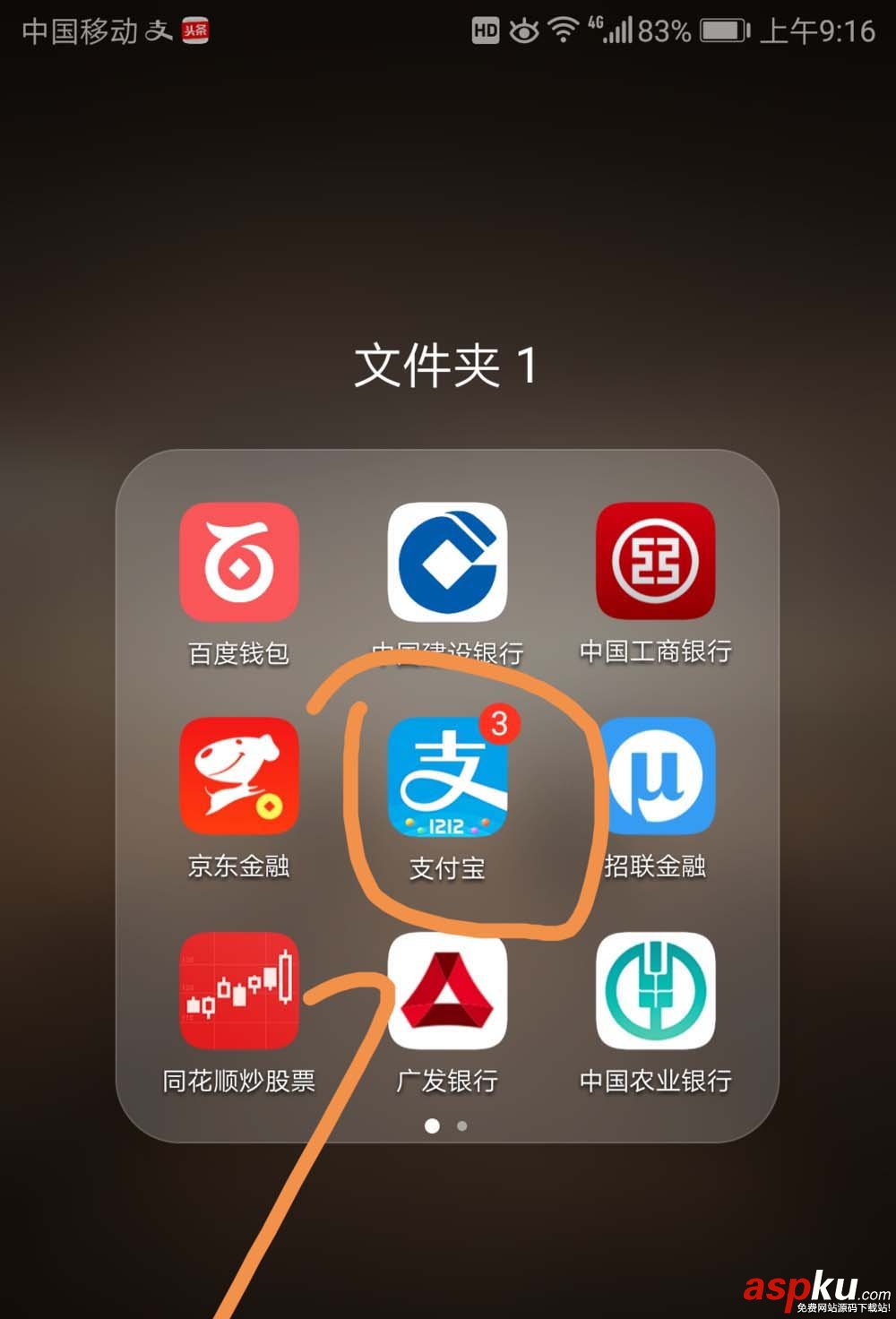Tap folder name 文件夹 1 to rename
Viewport: 896px width, 1319px height.
click(x=446, y=366)
